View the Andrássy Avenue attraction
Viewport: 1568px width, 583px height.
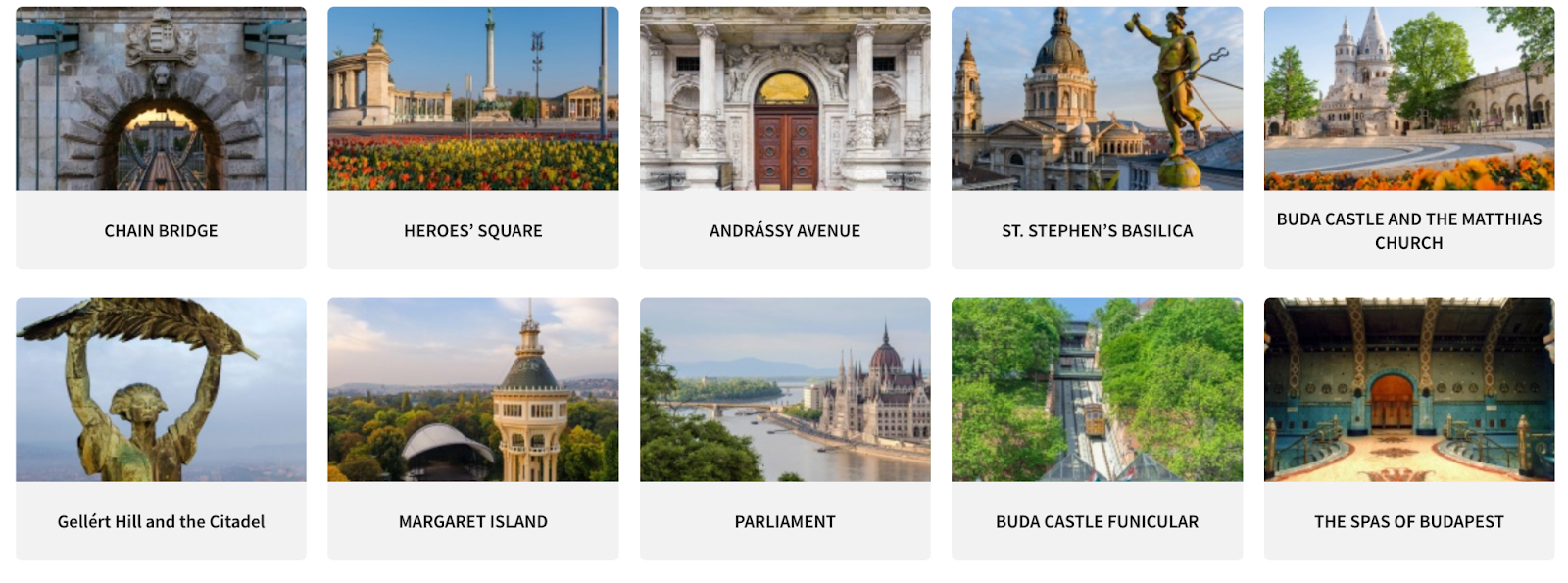[x=784, y=137]
